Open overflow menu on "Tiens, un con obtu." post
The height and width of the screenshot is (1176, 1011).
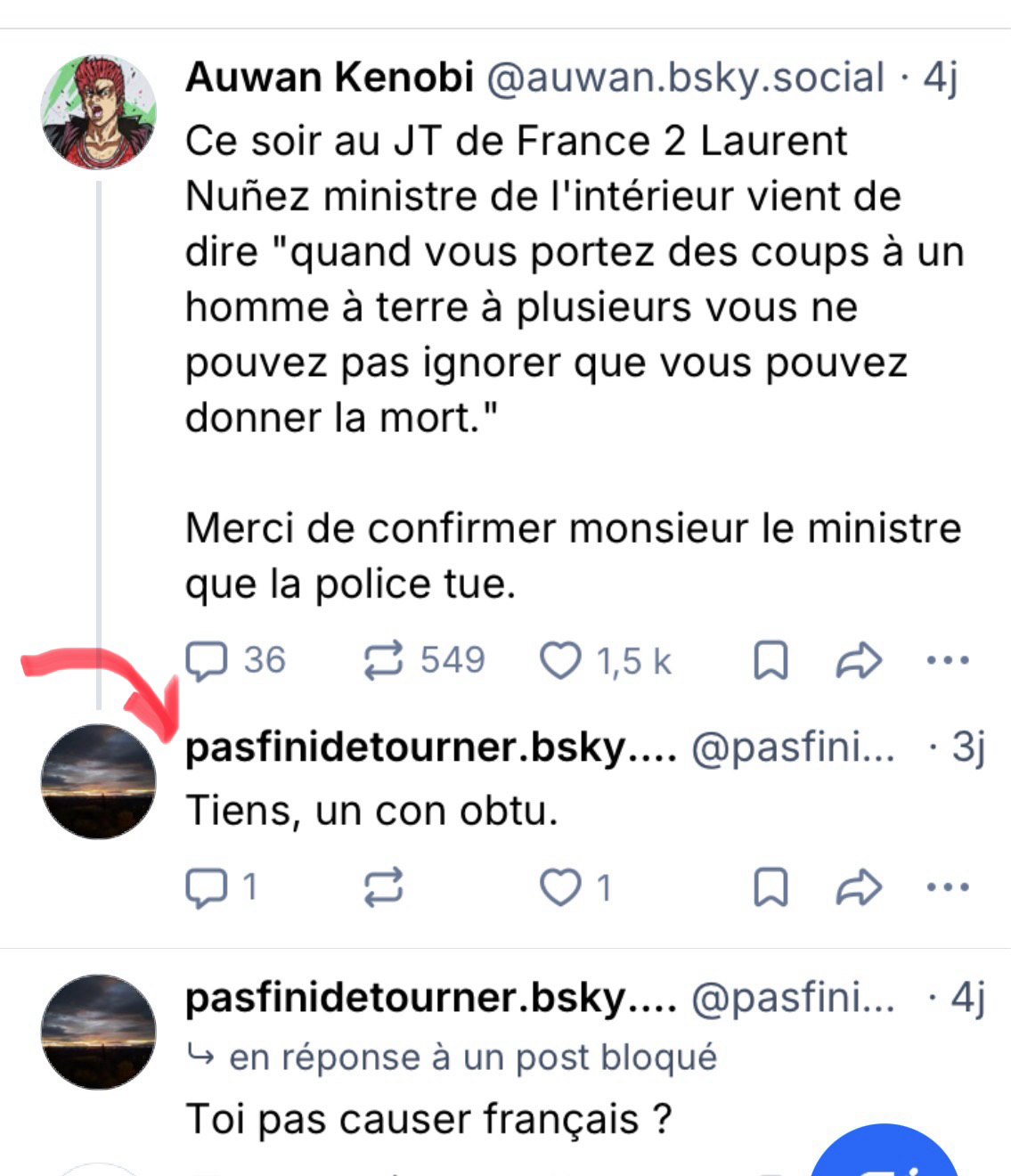click(947, 887)
